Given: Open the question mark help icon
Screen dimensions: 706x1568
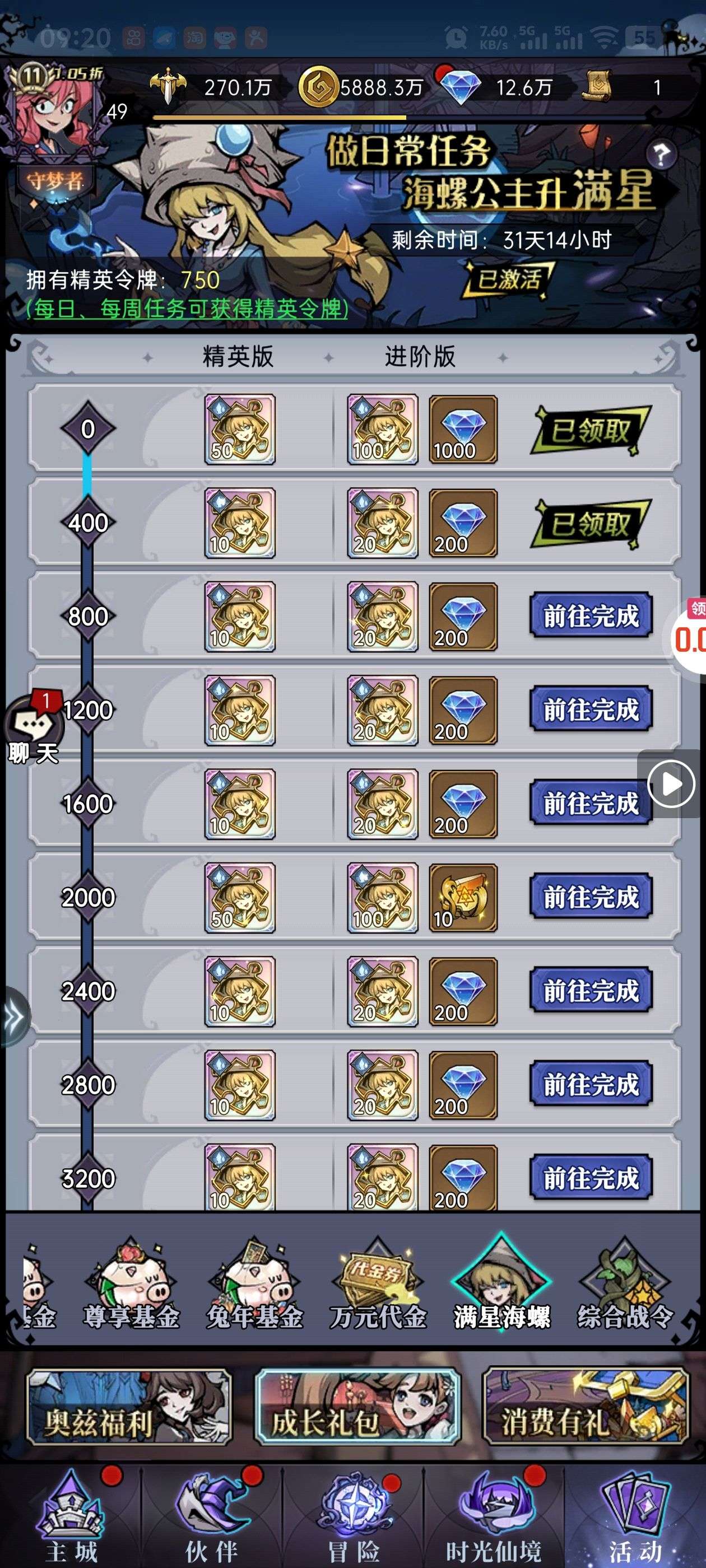Looking at the screenshot, I should (x=661, y=155).
